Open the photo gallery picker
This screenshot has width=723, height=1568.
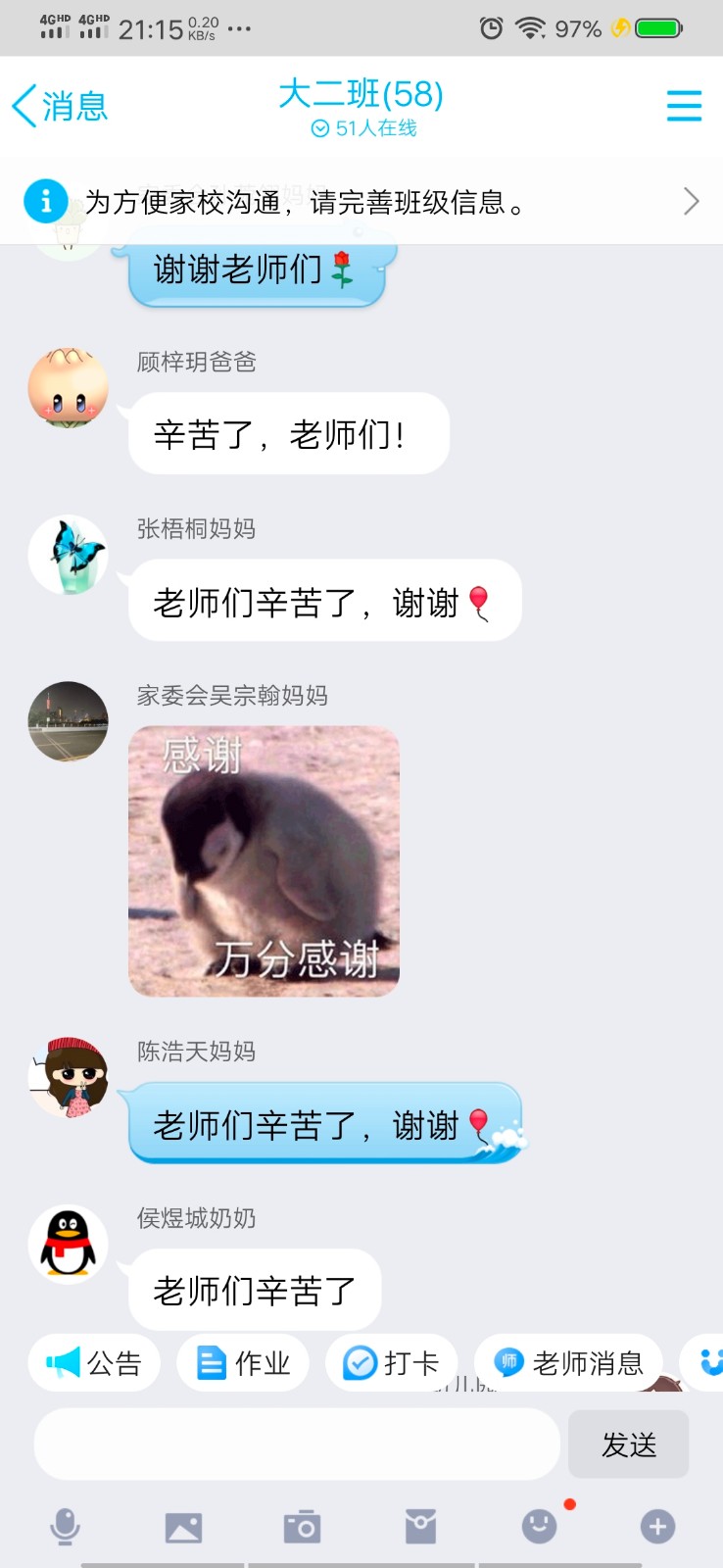(183, 1527)
